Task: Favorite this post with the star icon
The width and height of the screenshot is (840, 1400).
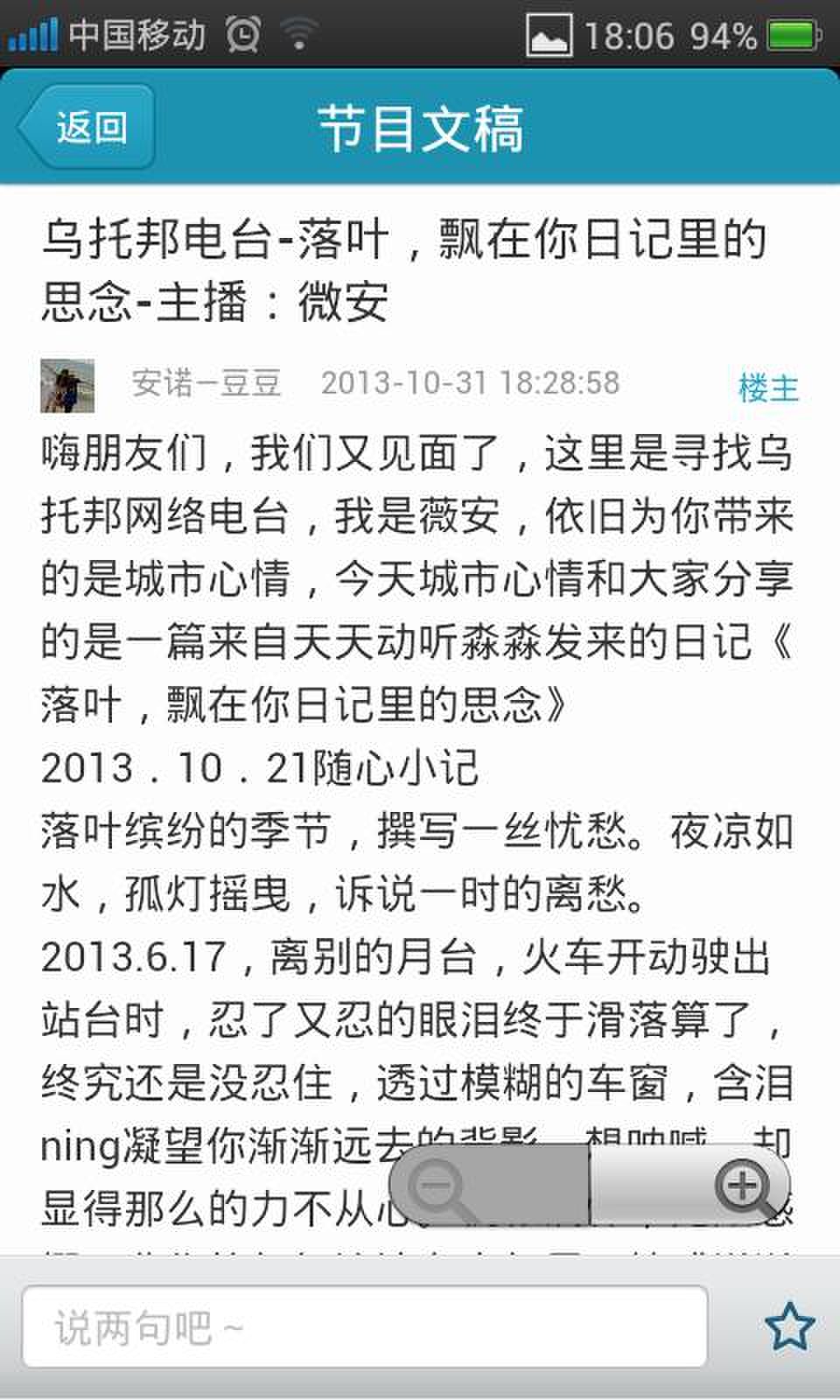Action: pos(789,1326)
